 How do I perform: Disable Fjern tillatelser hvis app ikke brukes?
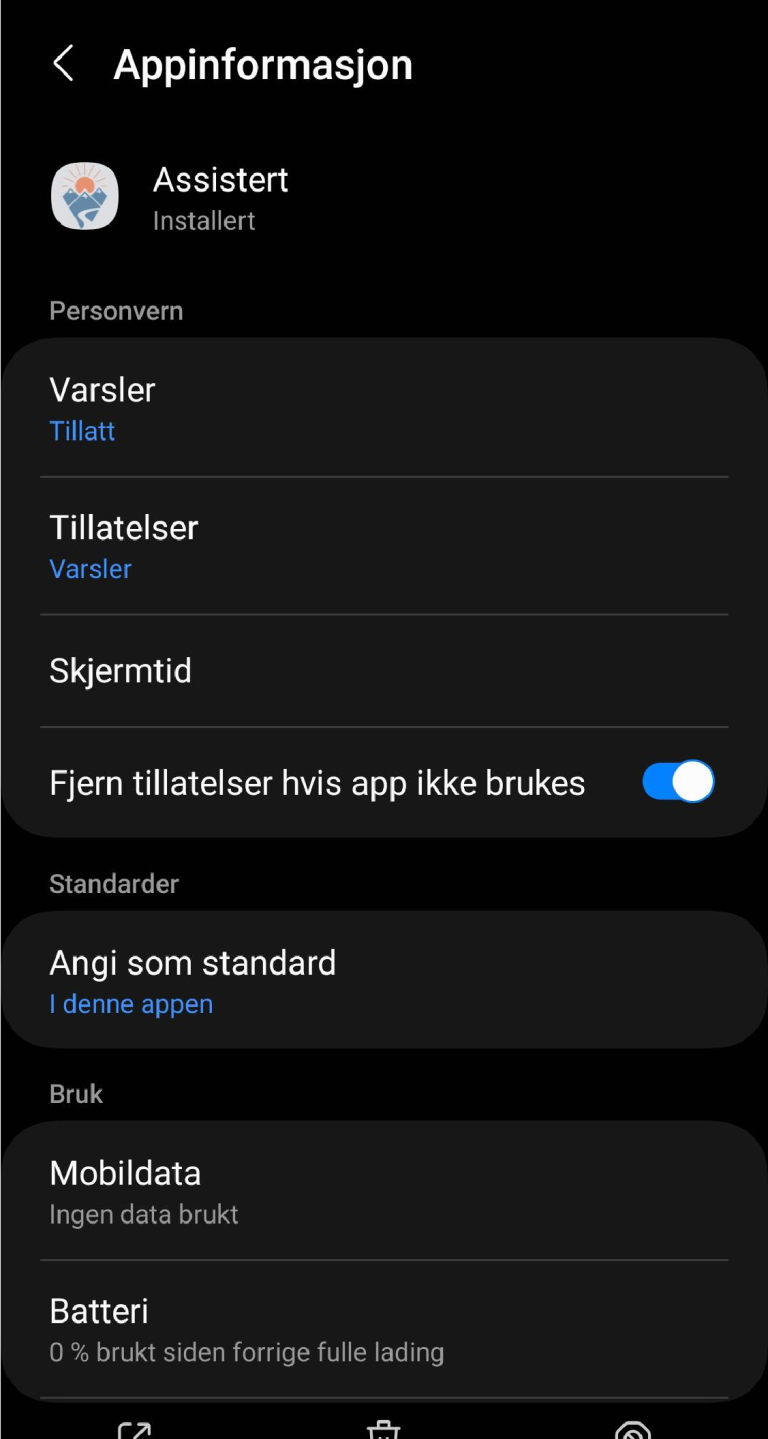coord(678,782)
